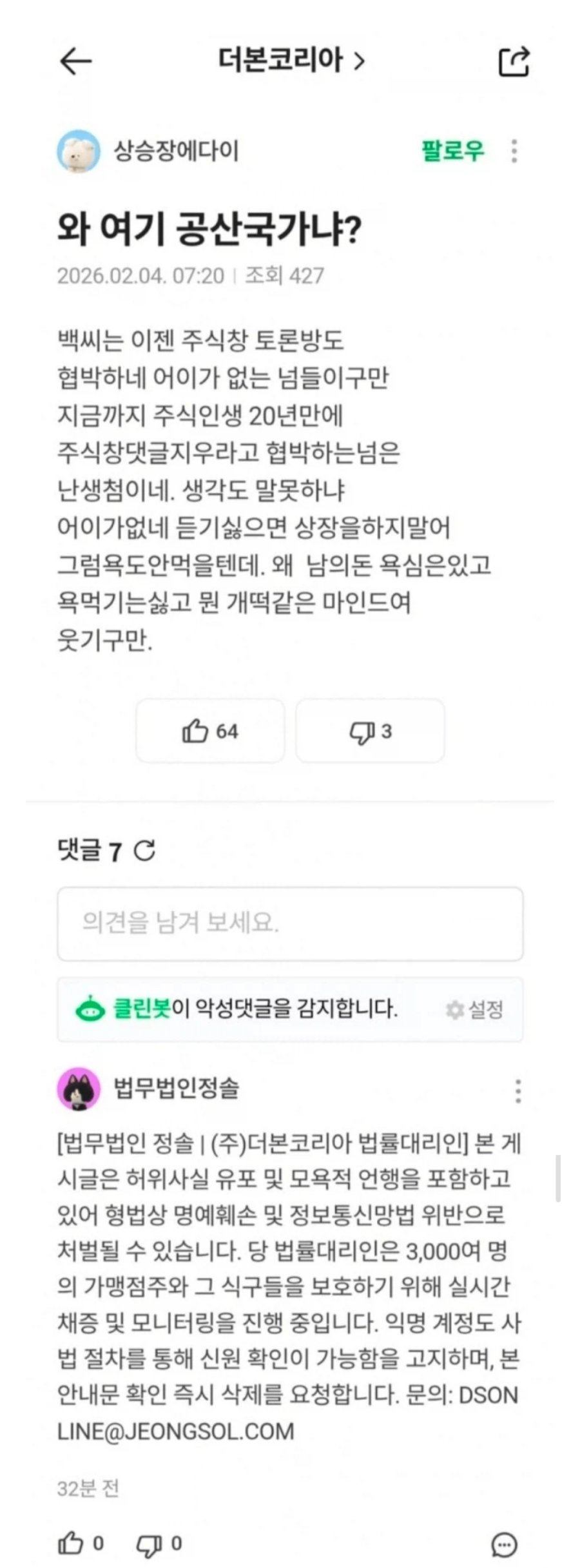580x1568 pixels.
Task: Follow the author 상승장에다이
Action: click(x=452, y=150)
